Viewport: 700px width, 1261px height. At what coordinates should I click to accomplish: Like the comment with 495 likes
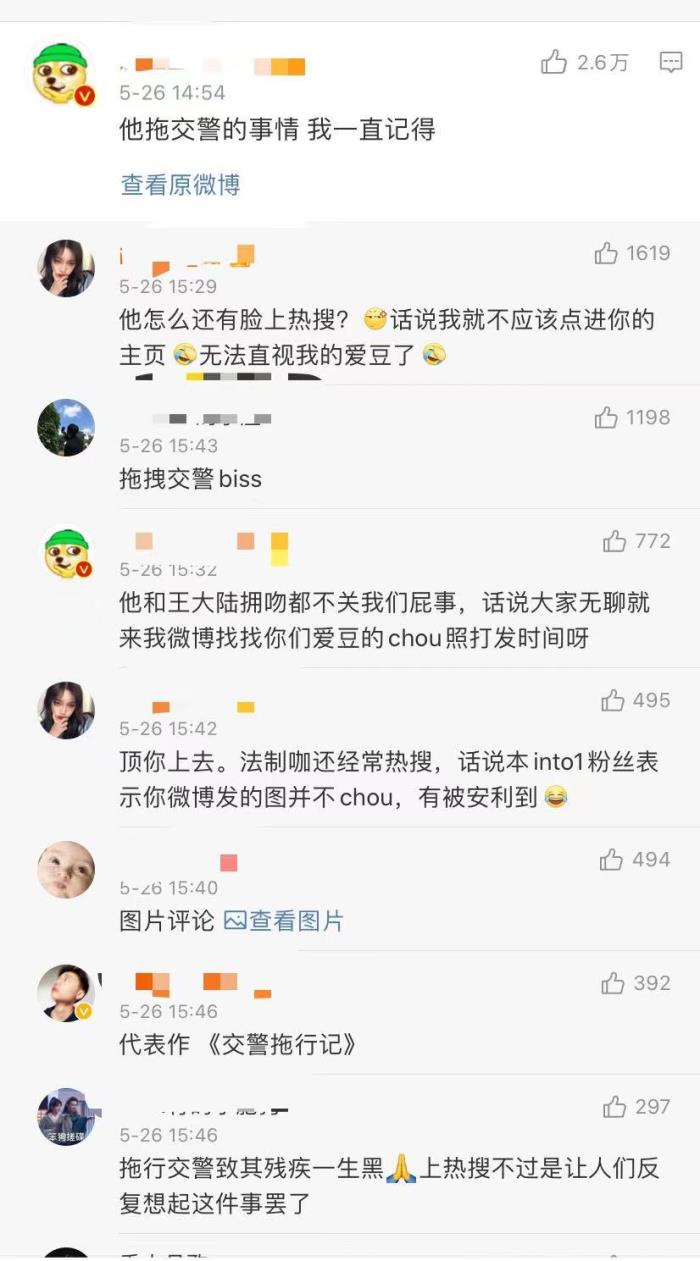(x=613, y=701)
